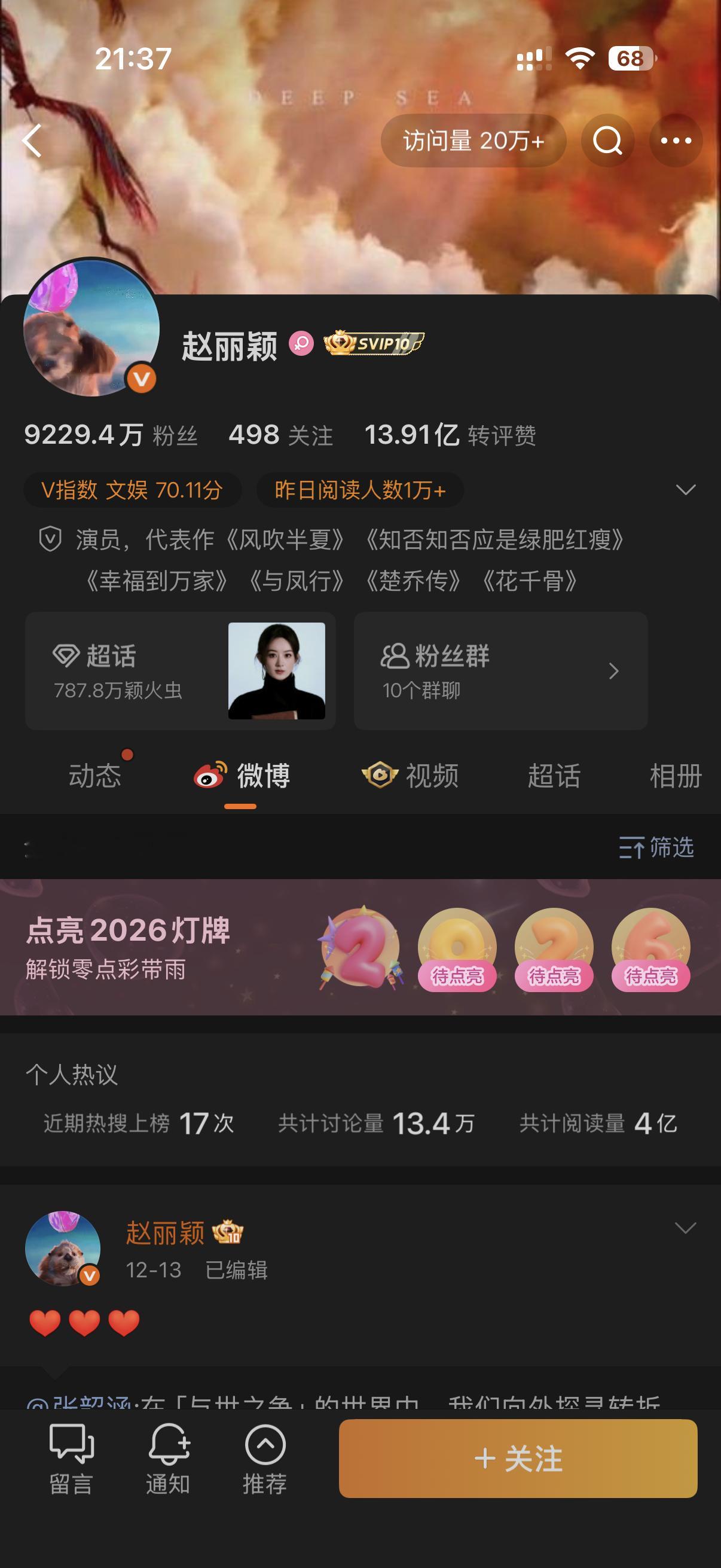
Task: Expand the profile intro with the down chevron
Action: [686, 488]
